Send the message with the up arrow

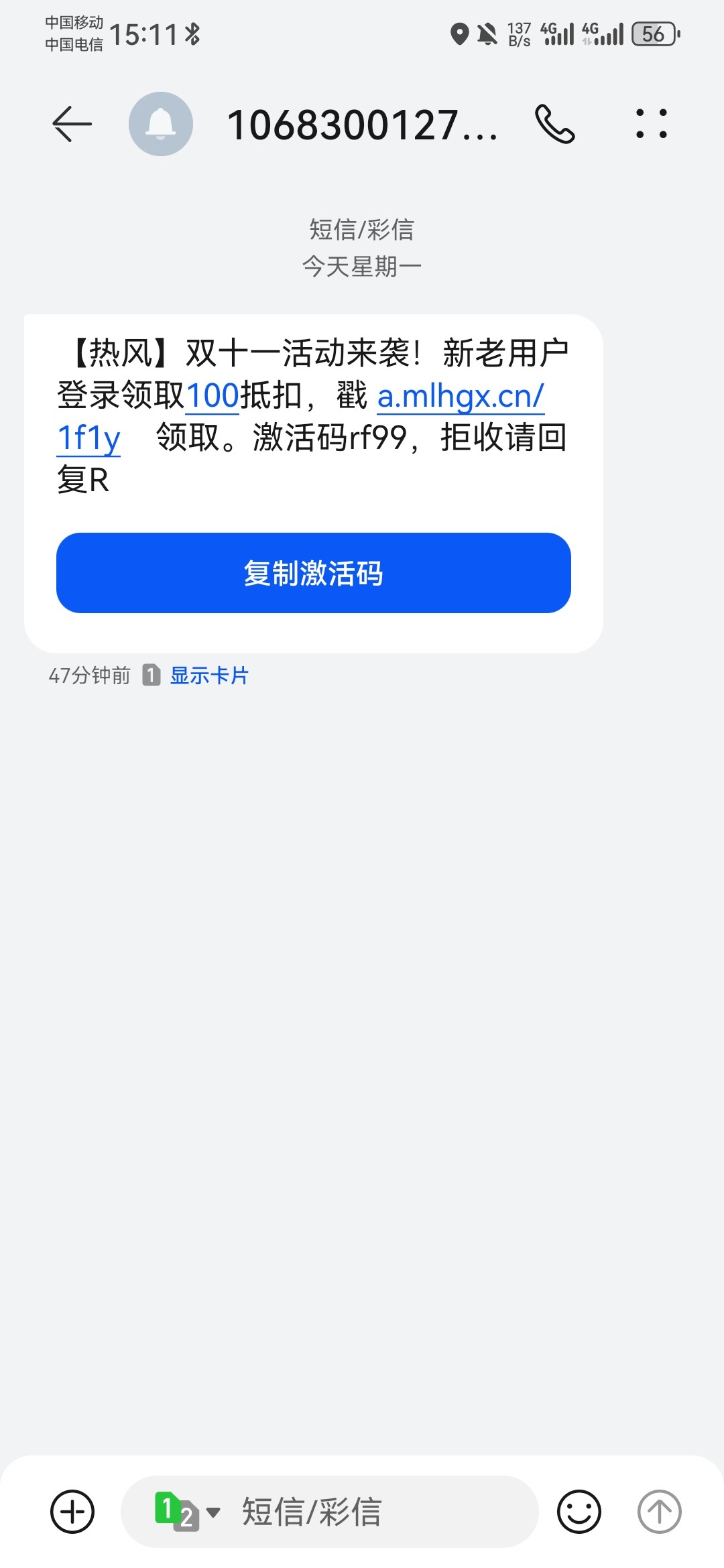pos(660,1512)
